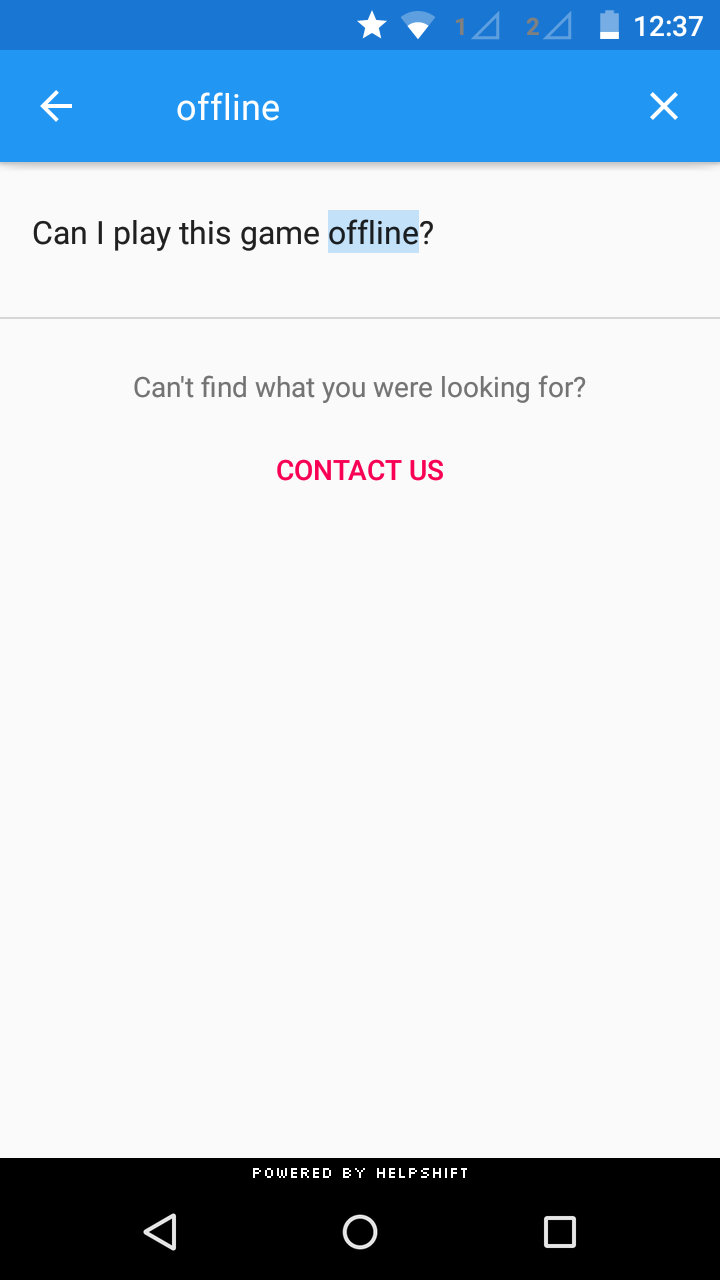Viewport: 720px width, 1280px height.
Task: Open the FAQ 'Can I play this game offline?'
Action: [x=233, y=232]
